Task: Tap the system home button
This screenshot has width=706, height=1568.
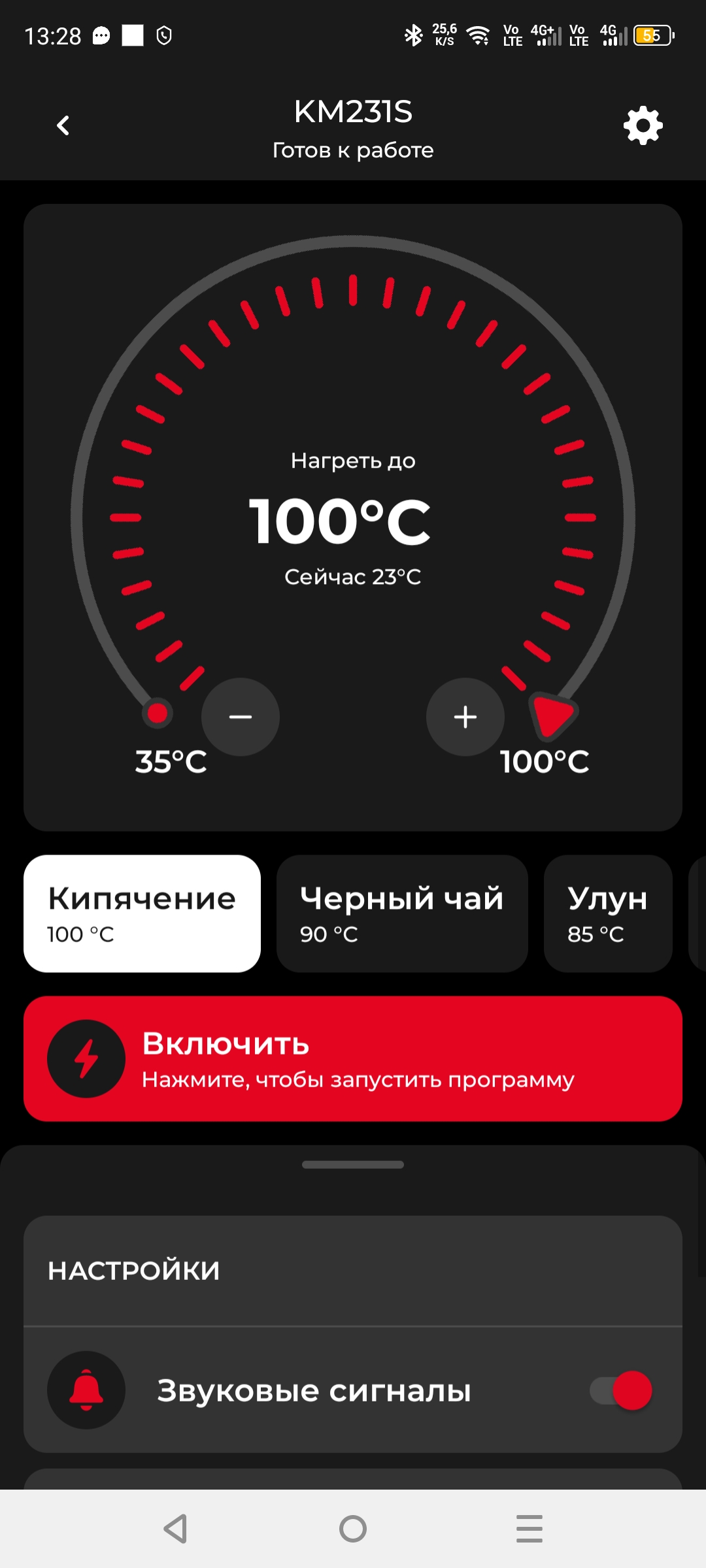Action: 353,1529
